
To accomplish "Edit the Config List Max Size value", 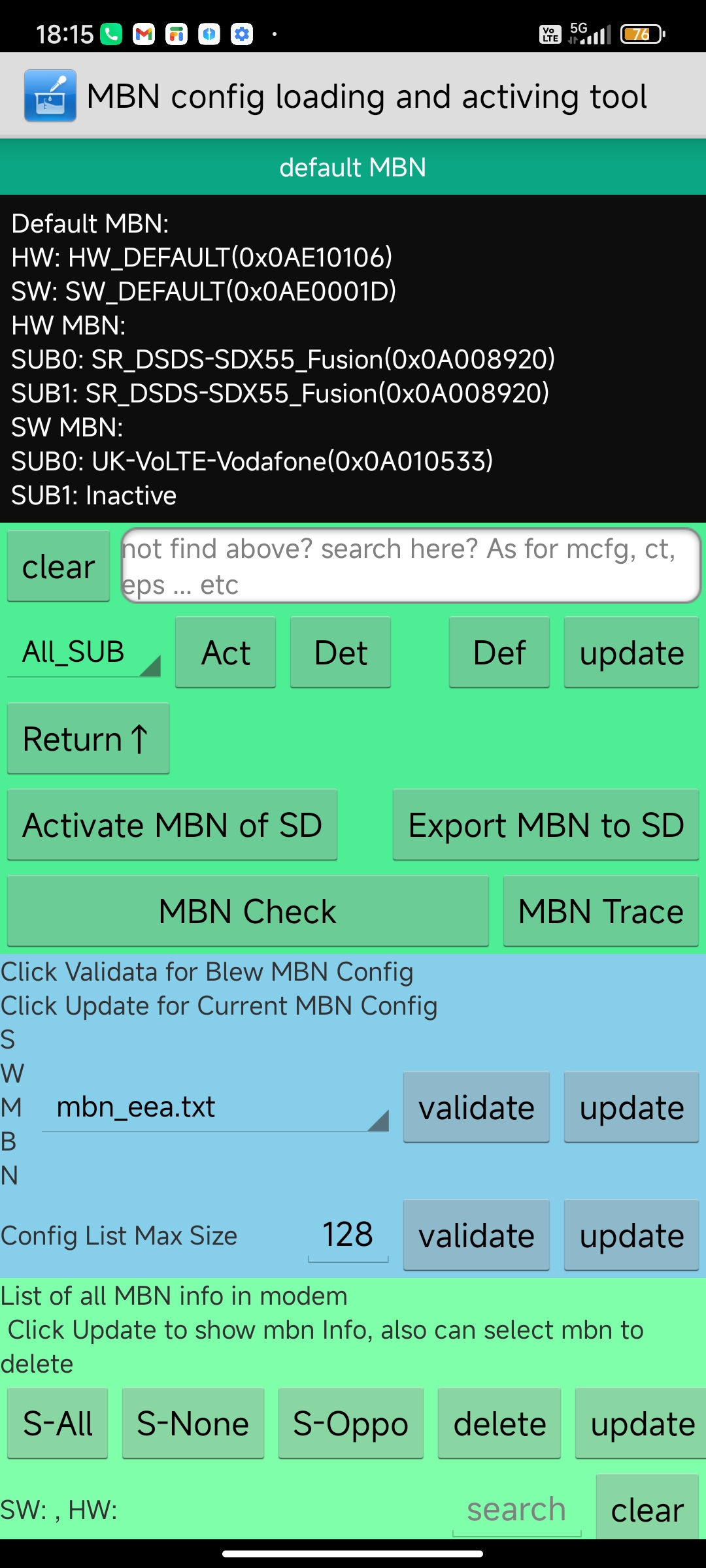I will [348, 1235].
